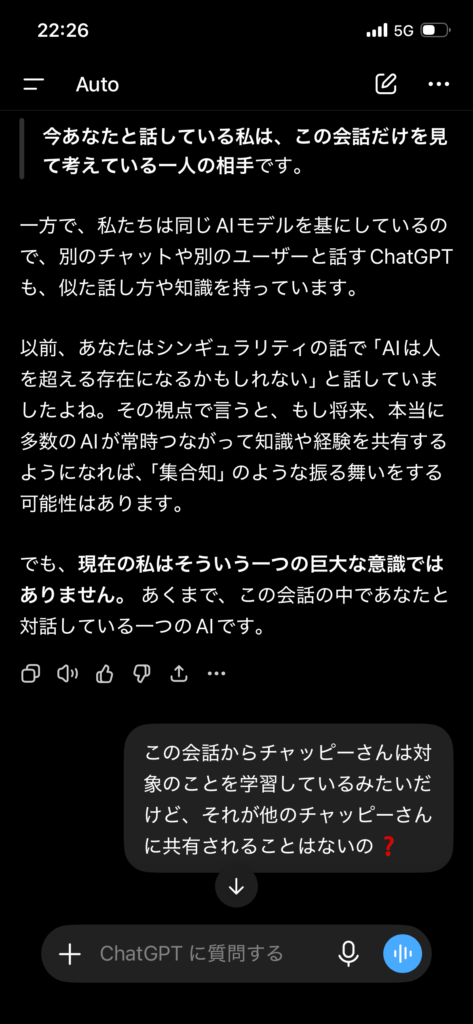Copy the assistant's response
This screenshot has width=473, height=1024.
tap(31, 673)
